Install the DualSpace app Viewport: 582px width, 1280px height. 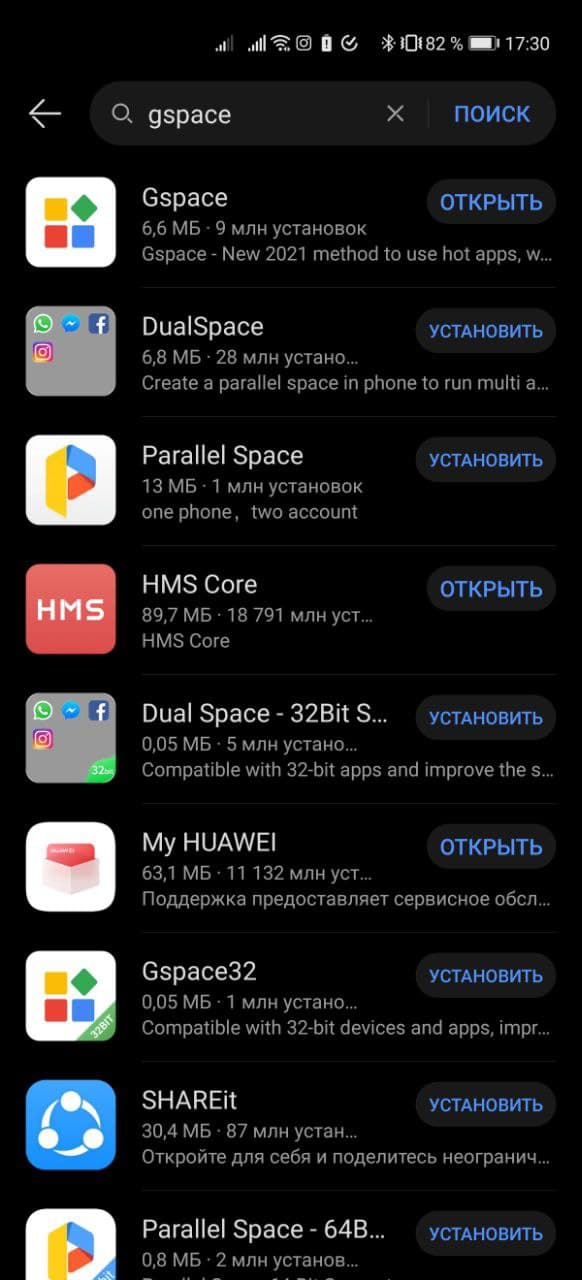486,331
